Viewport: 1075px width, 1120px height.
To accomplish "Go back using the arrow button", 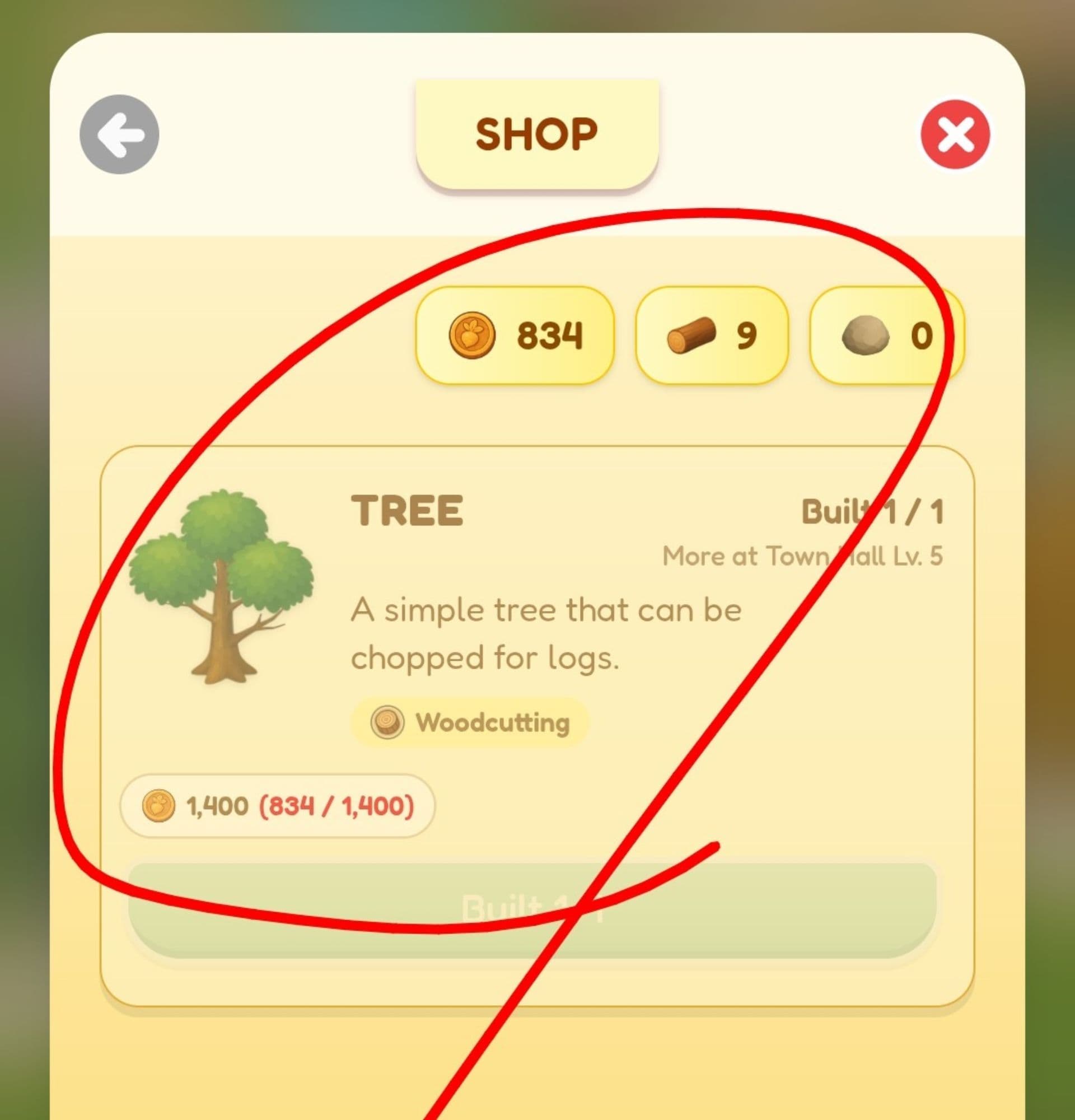I will pos(119,134).
